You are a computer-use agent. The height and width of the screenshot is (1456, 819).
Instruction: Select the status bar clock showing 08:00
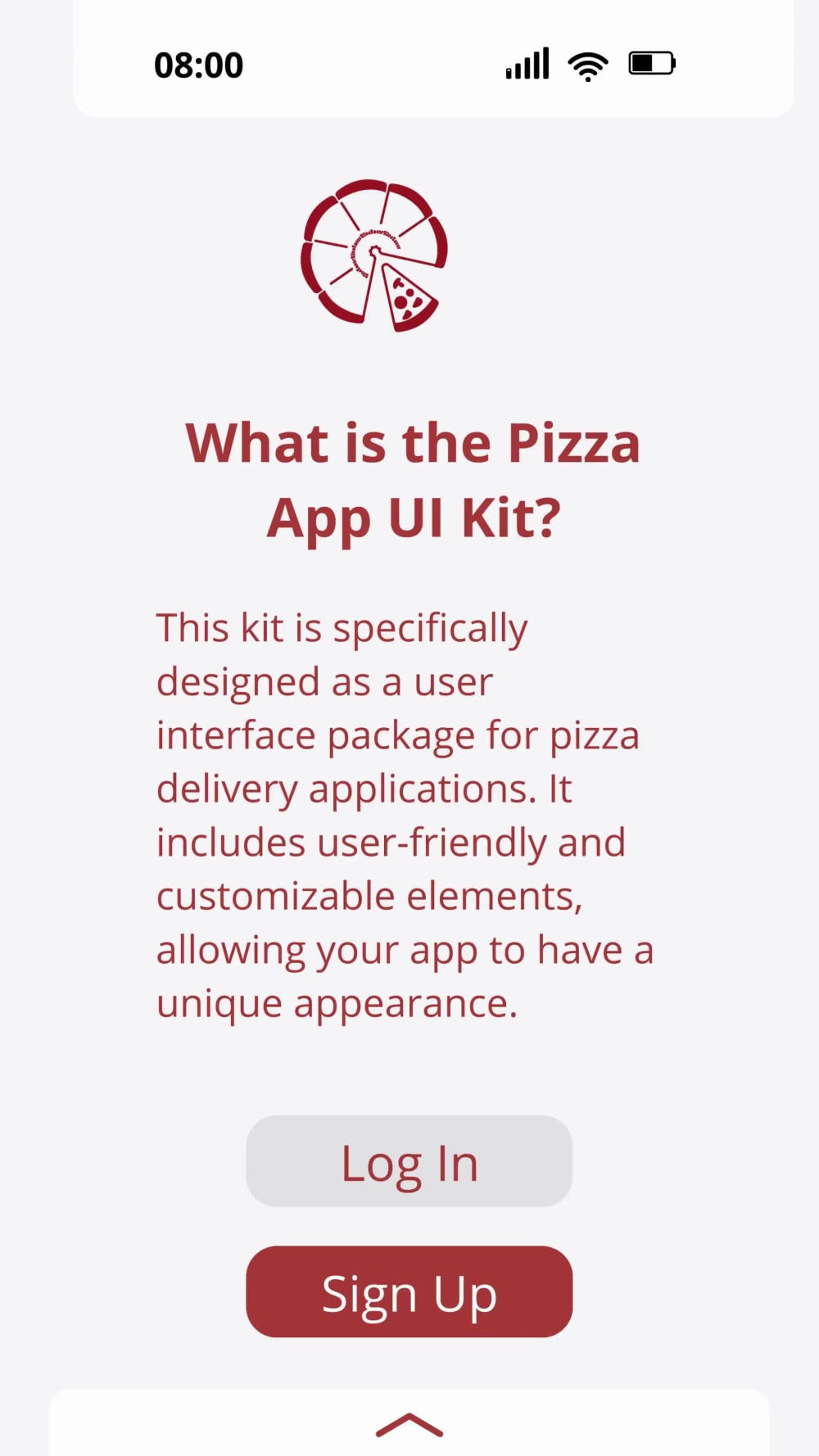[199, 64]
